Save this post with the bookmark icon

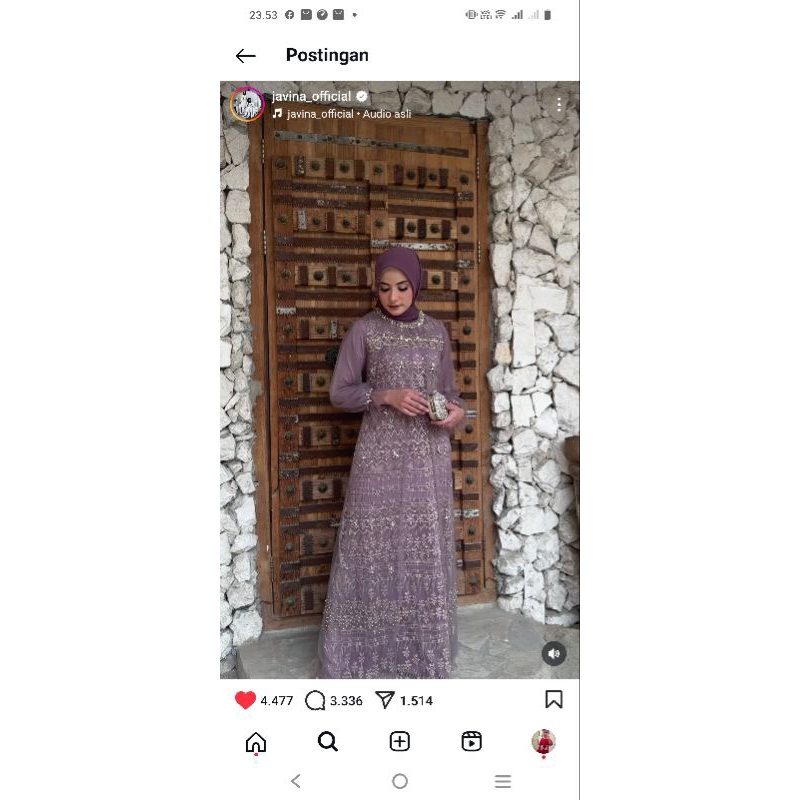tap(554, 700)
